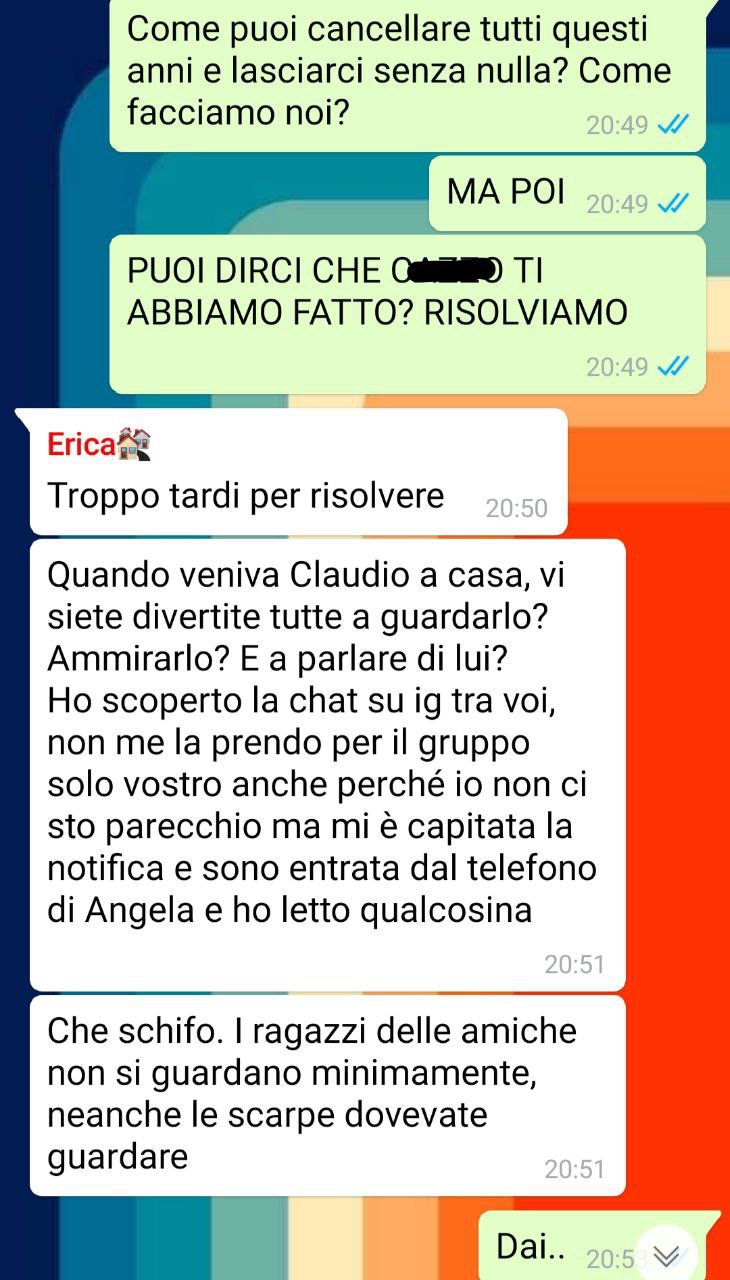The width and height of the screenshot is (730, 1280).
Task: Jump to latest messages with the down arrow
Action: [665, 1254]
